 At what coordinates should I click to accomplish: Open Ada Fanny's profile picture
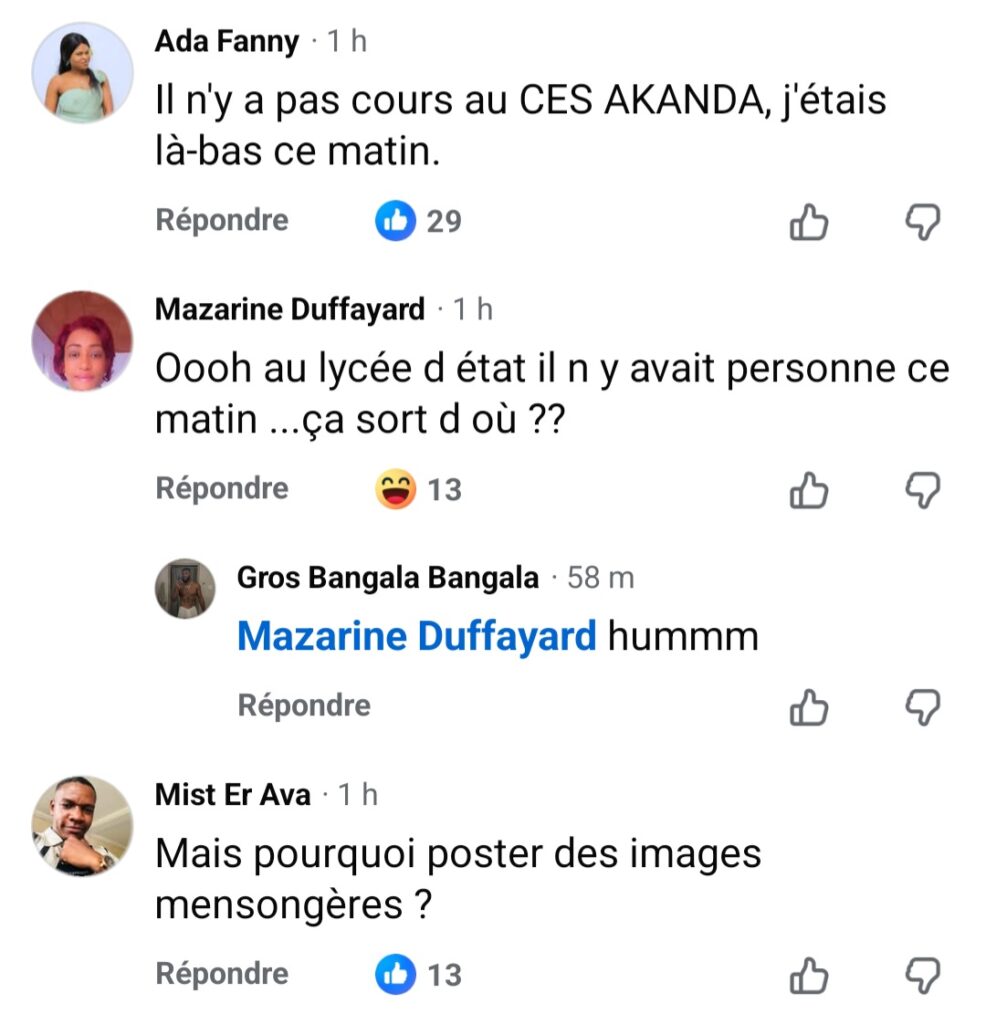point(83,72)
